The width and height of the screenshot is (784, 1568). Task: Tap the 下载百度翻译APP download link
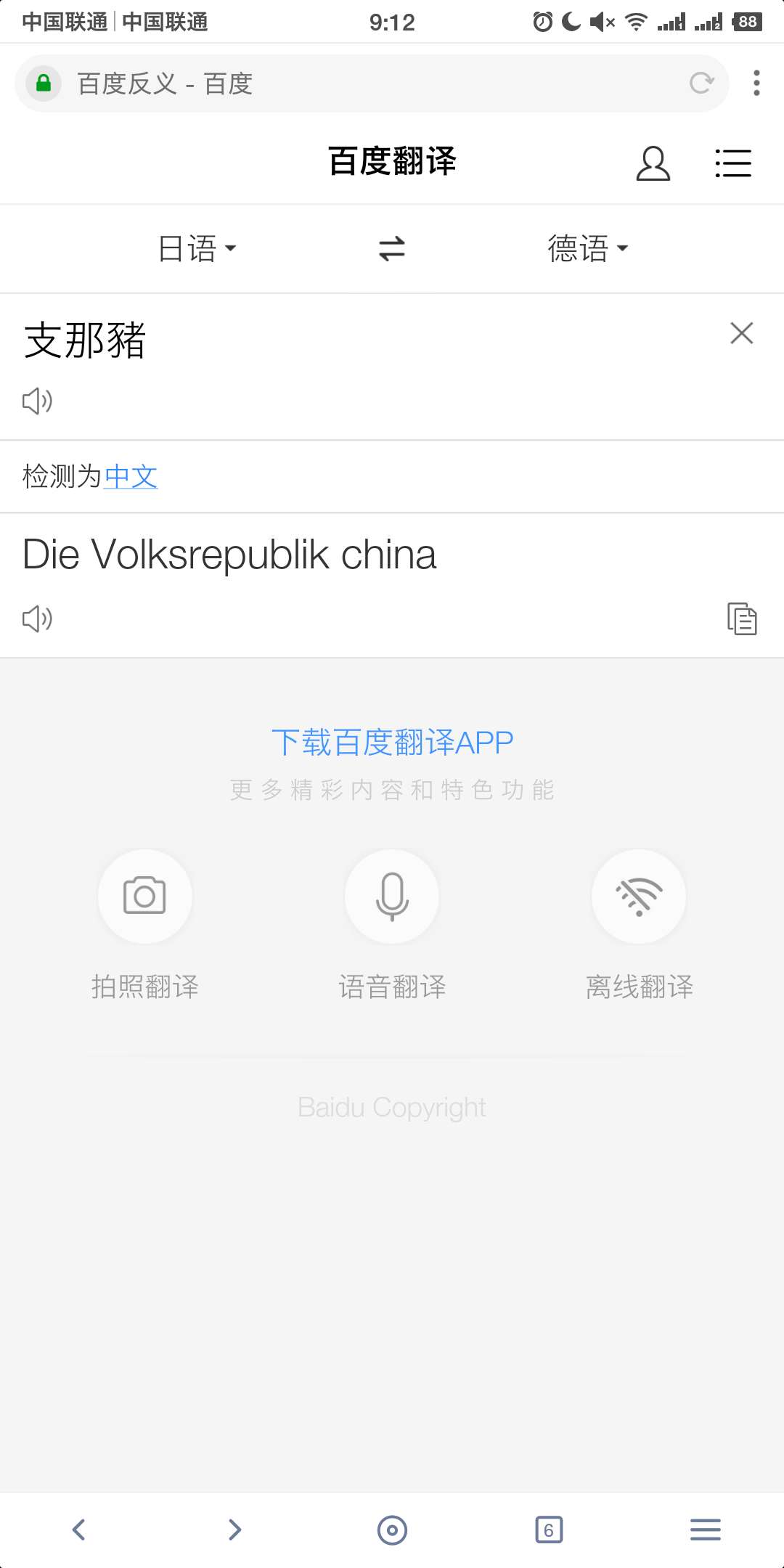[392, 743]
